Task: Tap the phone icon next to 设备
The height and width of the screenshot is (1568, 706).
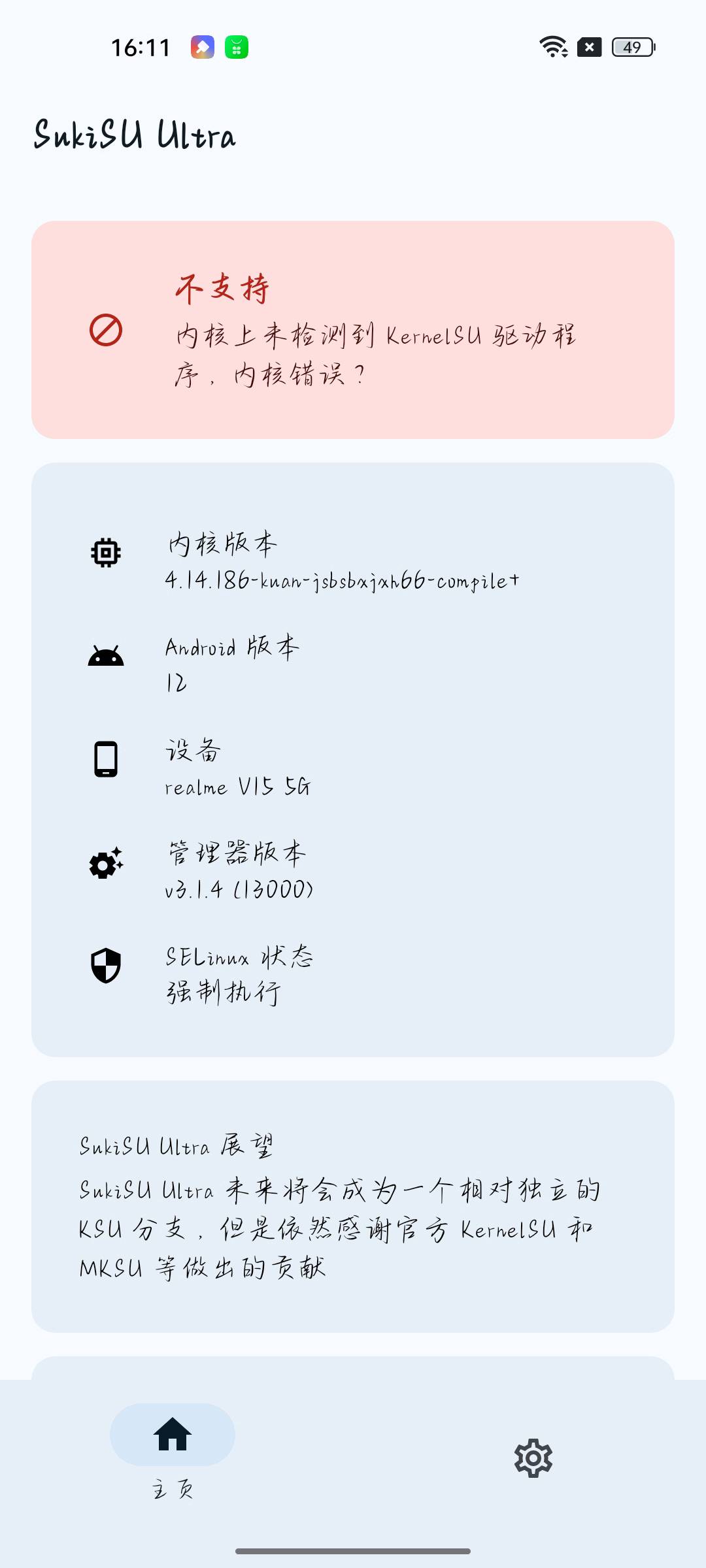Action: click(107, 759)
